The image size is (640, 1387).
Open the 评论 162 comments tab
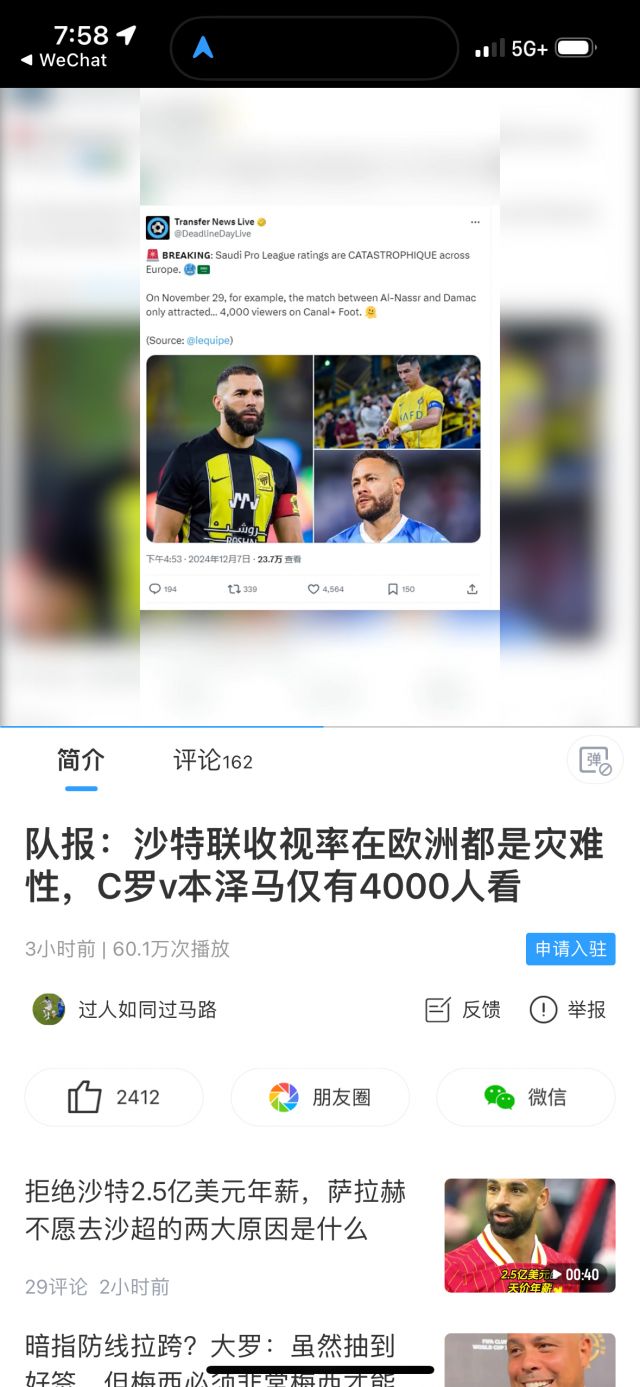213,761
